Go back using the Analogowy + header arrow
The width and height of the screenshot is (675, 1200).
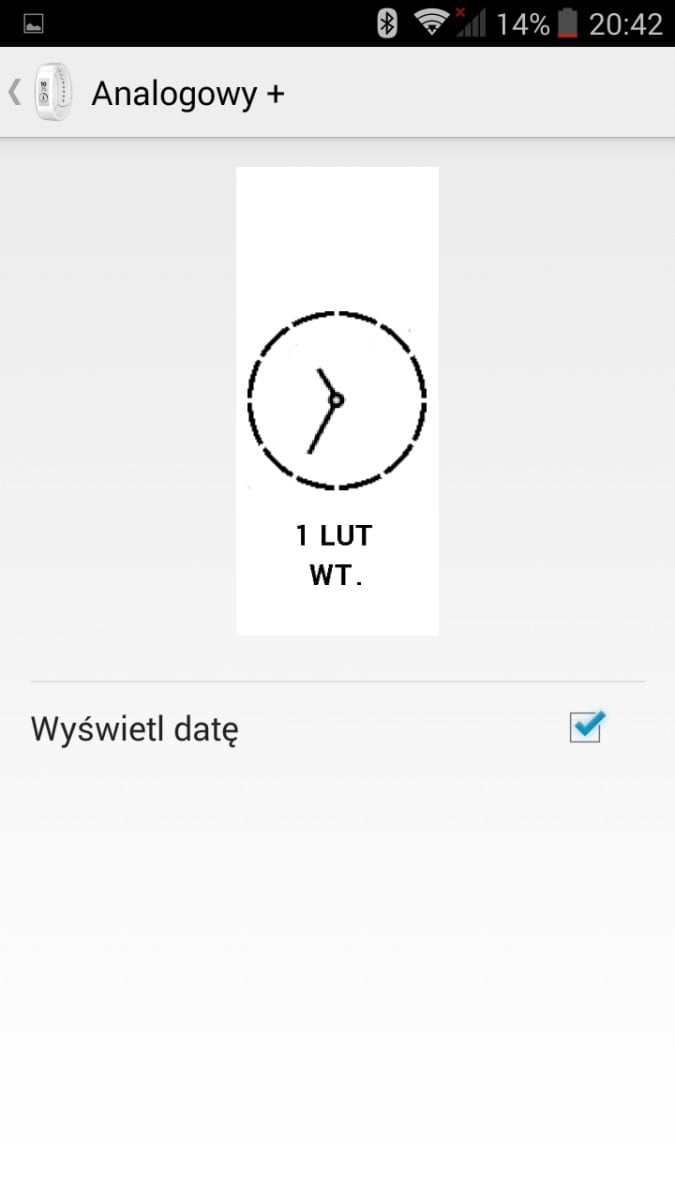pos(14,93)
